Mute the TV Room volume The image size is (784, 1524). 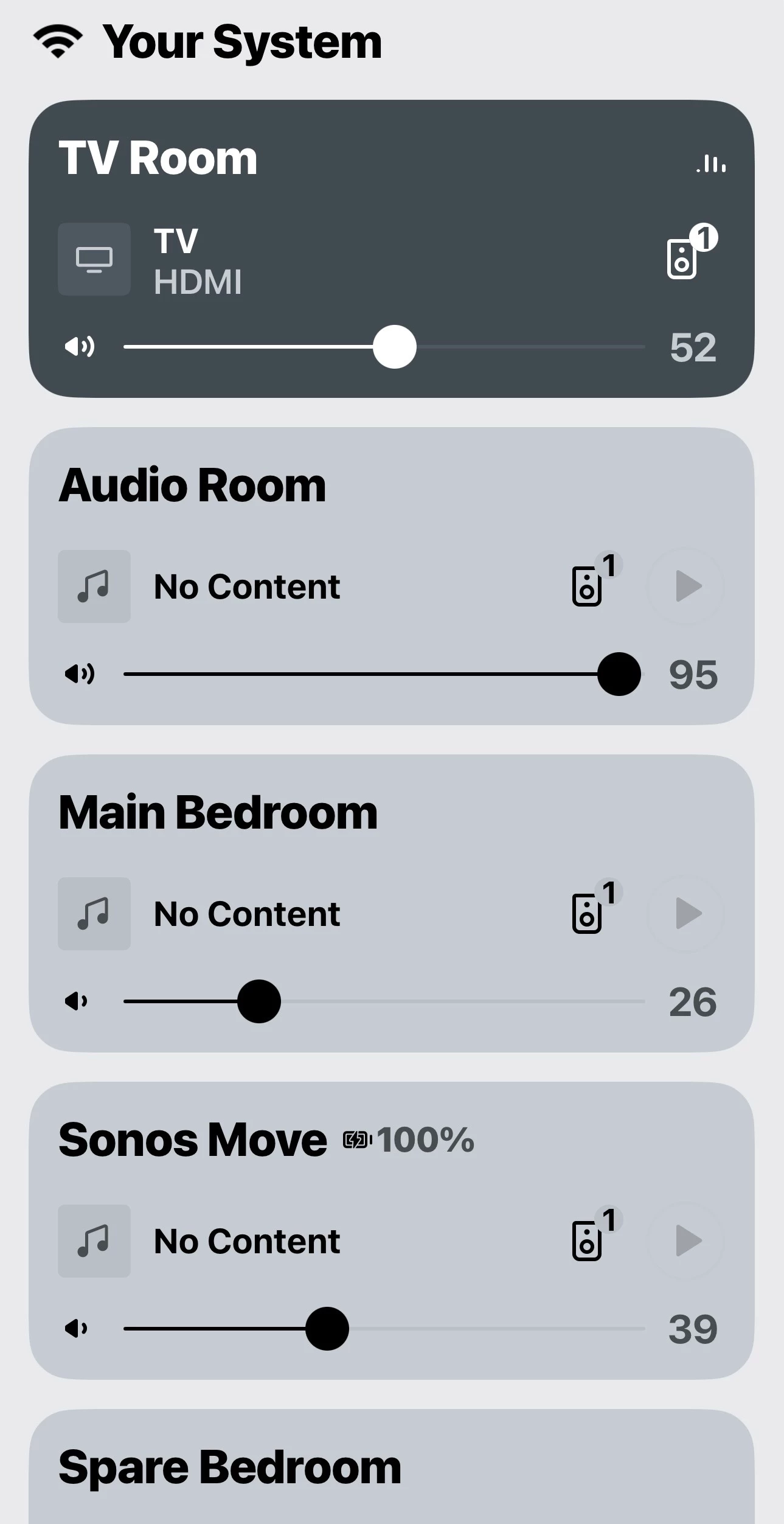[80, 347]
